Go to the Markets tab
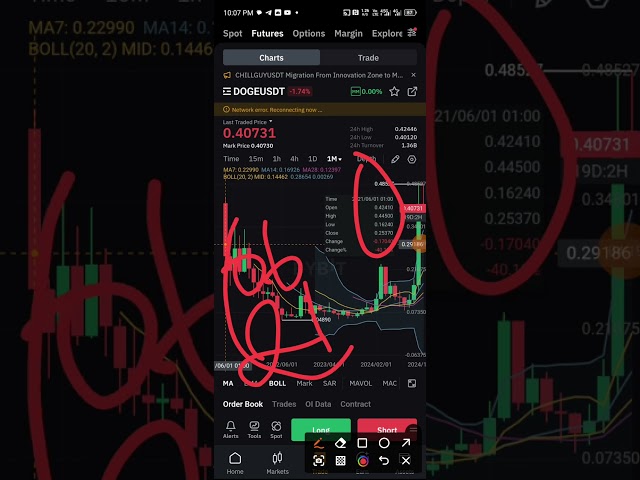The height and width of the screenshot is (480, 640). click(277, 463)
